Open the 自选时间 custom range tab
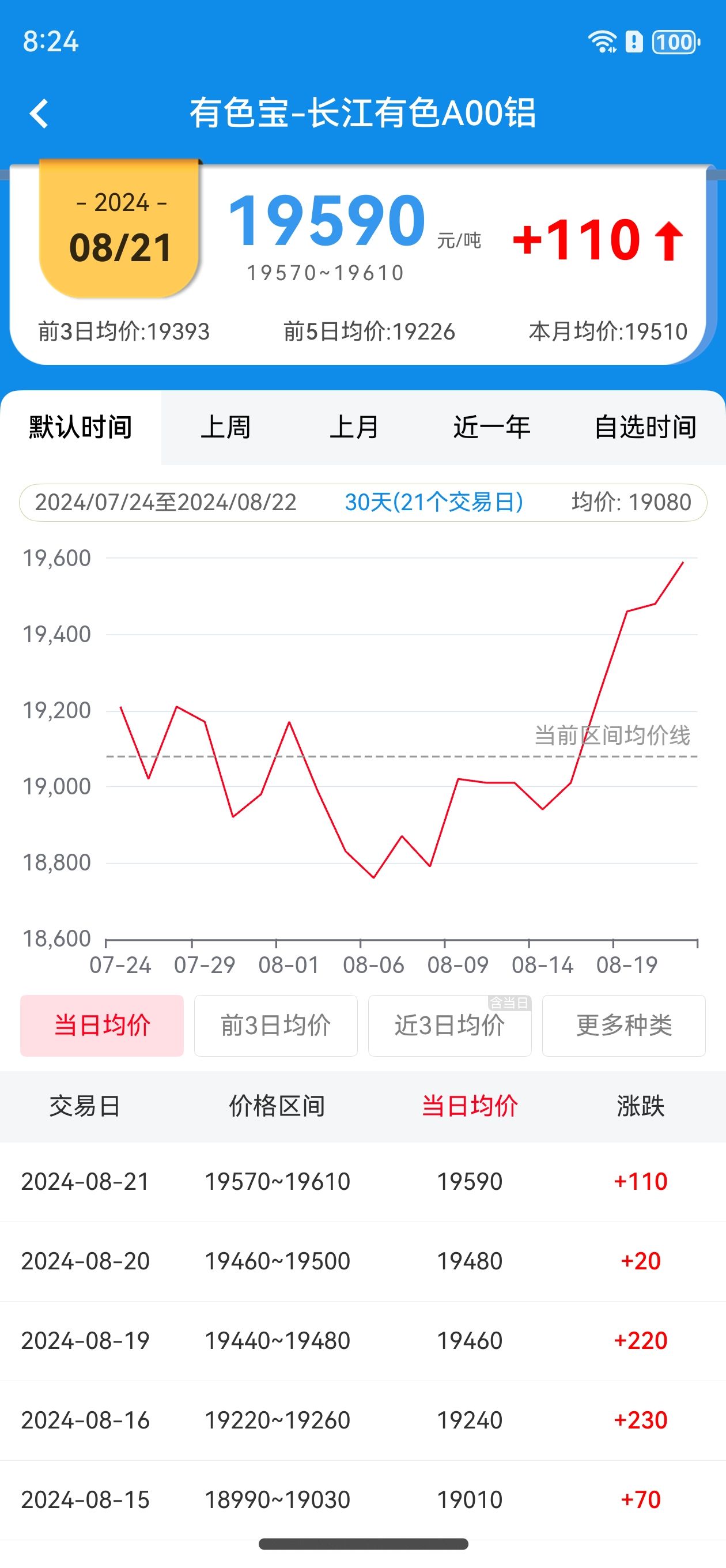The height and width of the screenshot is (1568, 726). [645, 427]
